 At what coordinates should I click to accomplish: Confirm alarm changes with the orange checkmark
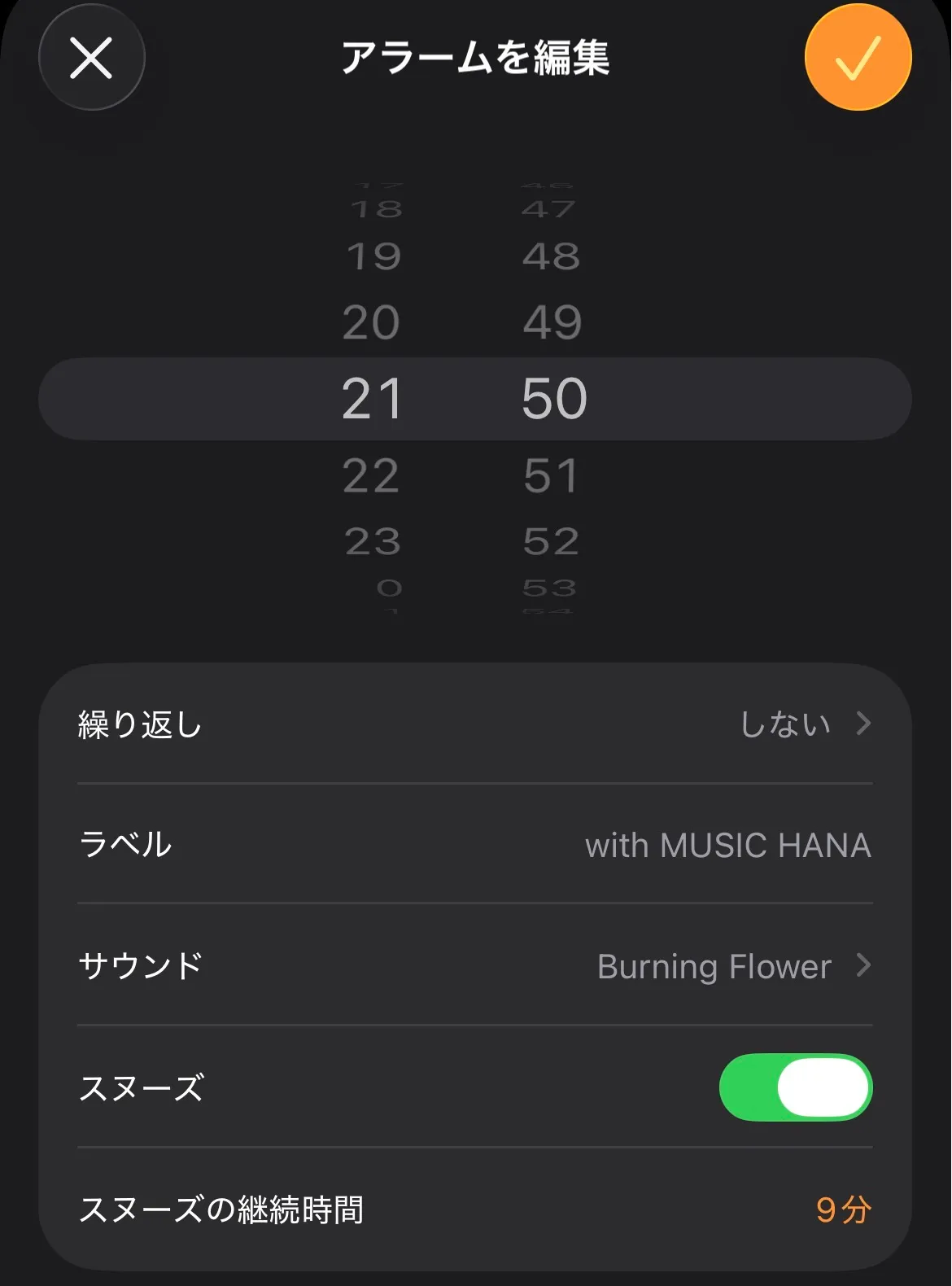[x=858, y=58]
